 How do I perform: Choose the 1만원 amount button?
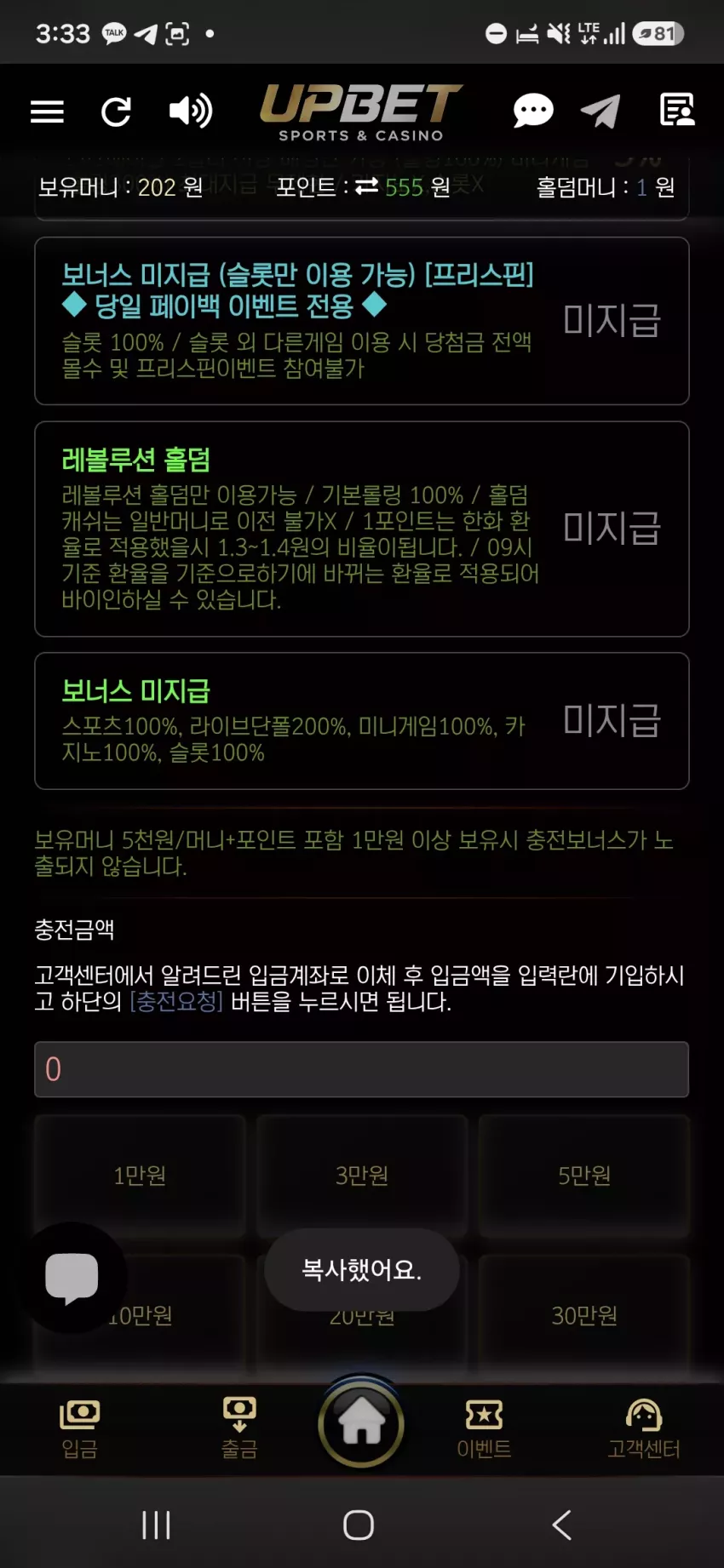click(141, 1176)
